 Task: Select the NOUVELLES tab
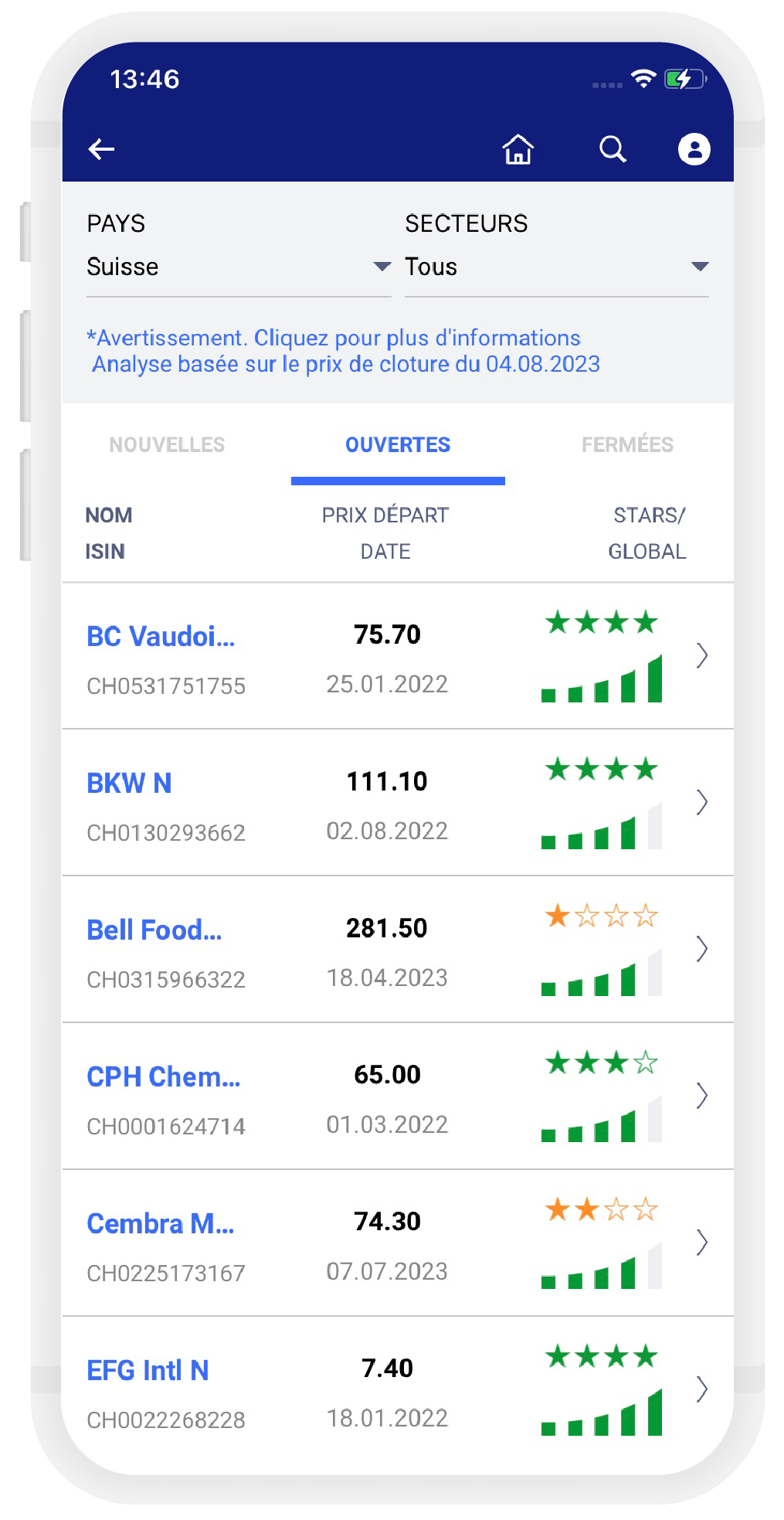[x=167, y=444]
